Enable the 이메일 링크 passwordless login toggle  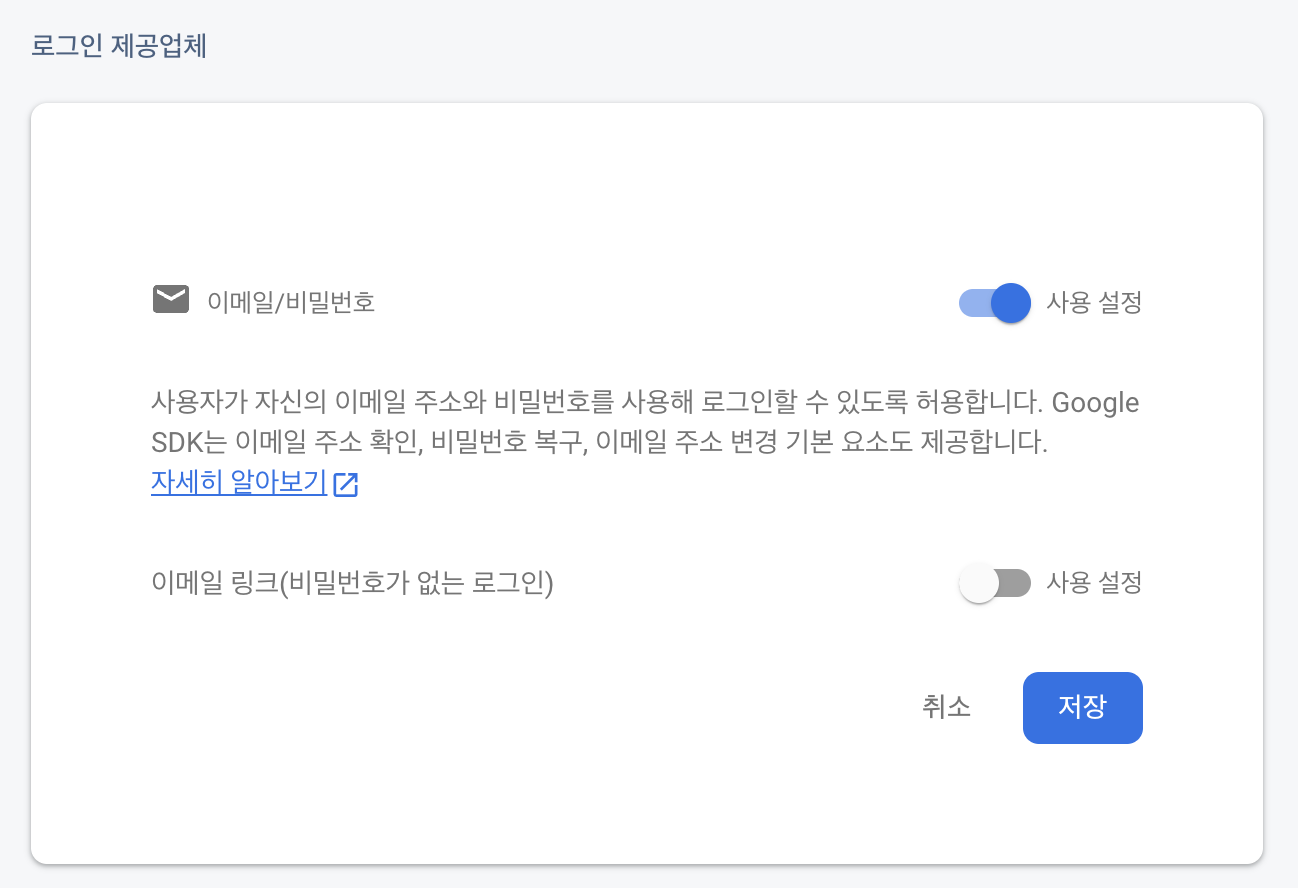[994, 583]
